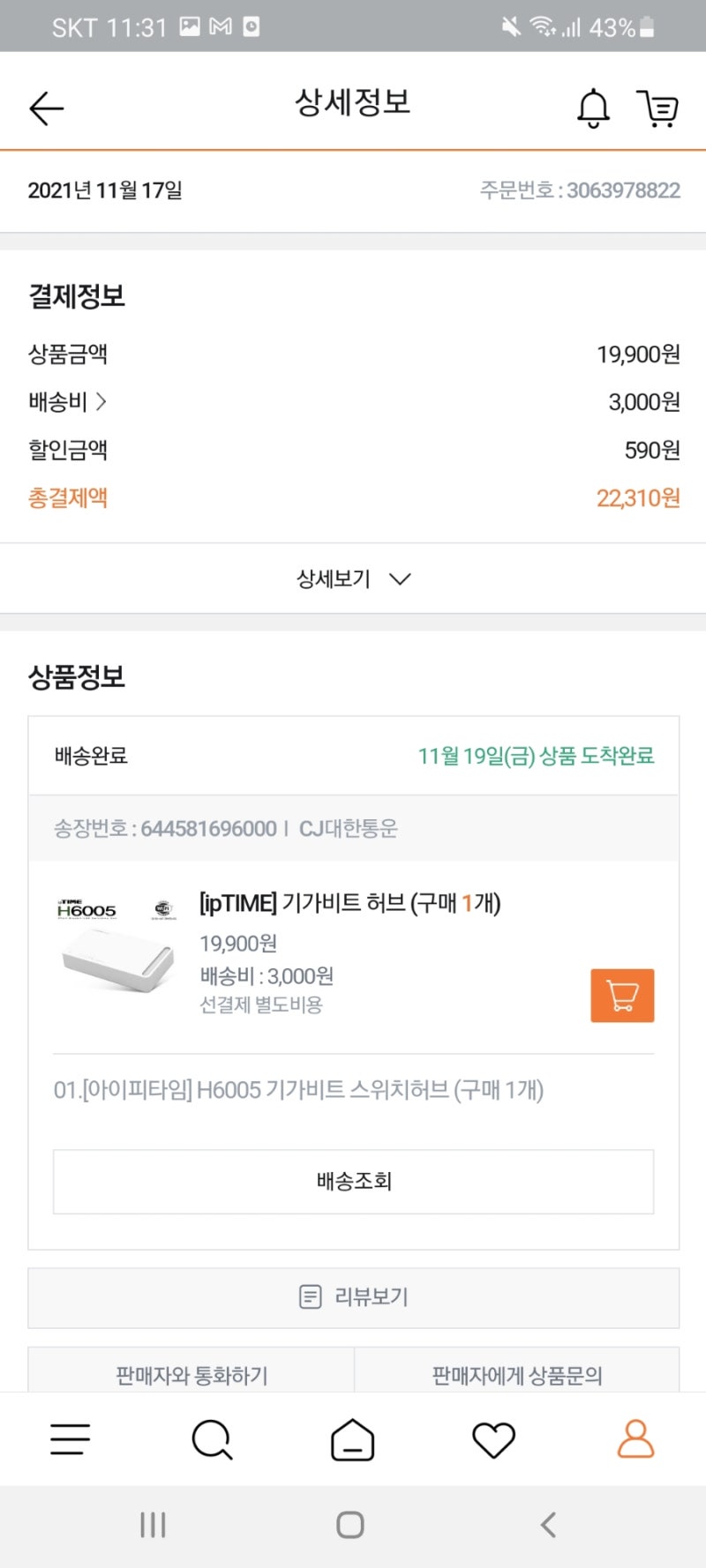The height and width of the screenshot is (1568, 706).
Task: Navigate back using the arrow icon
Action: (46, 106)
